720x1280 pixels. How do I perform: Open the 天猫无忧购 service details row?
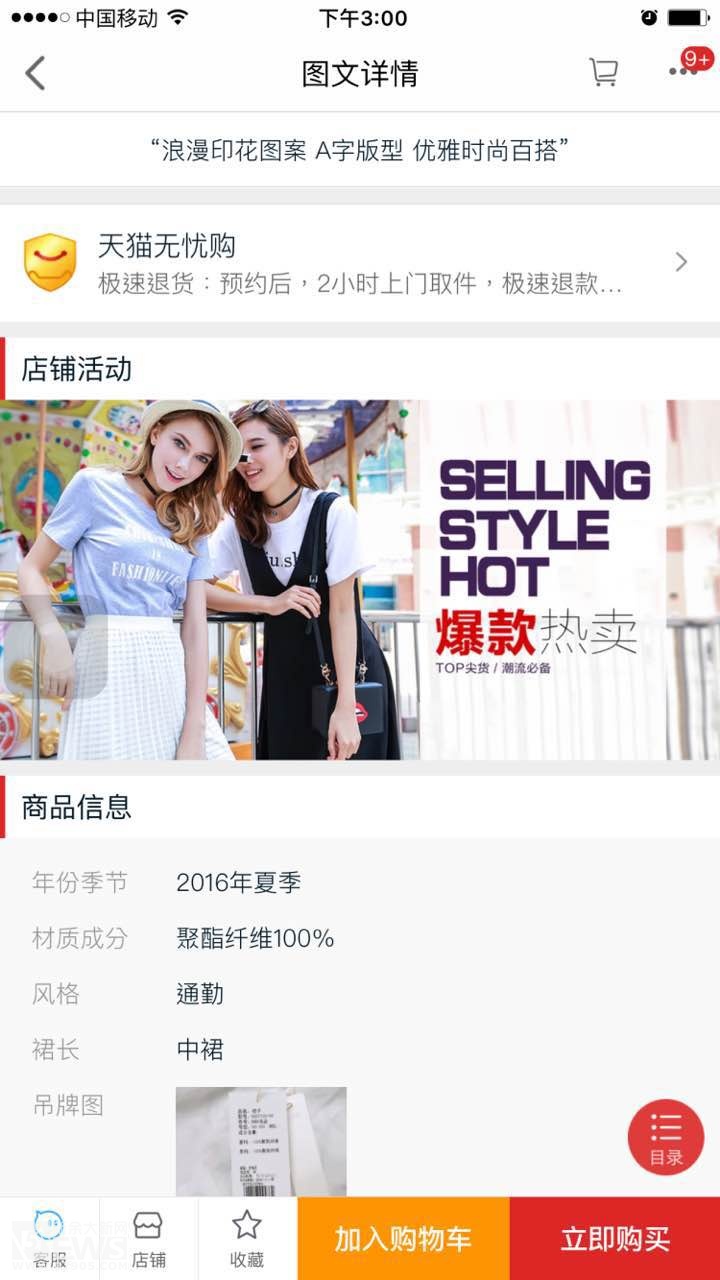360,263
